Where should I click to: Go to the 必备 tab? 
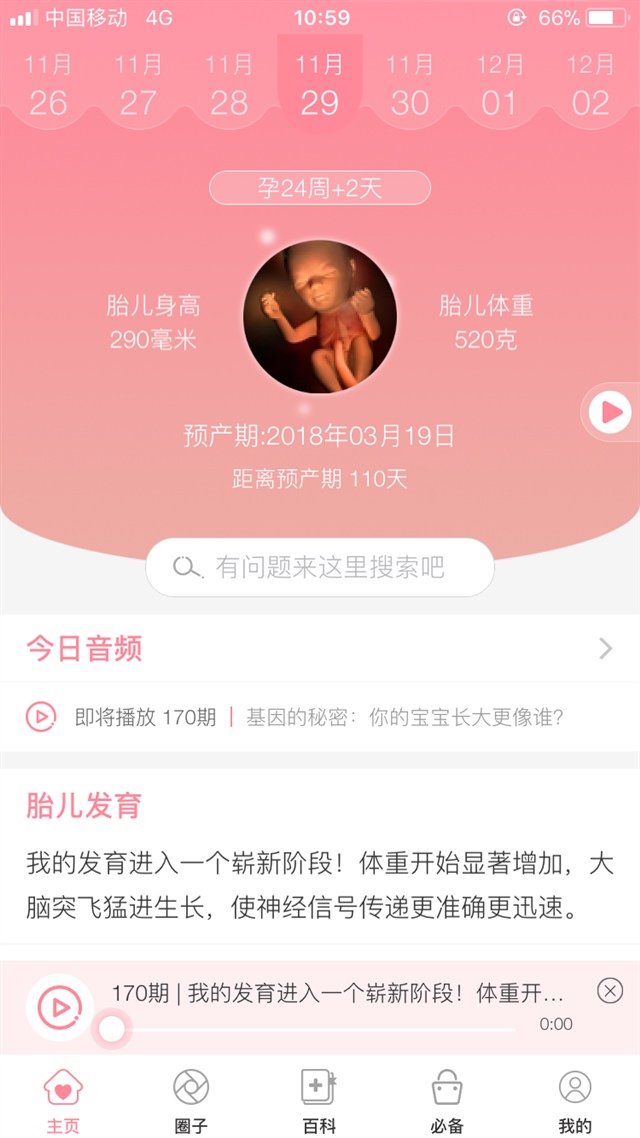pyautogui.click(x=447, y=1097)
